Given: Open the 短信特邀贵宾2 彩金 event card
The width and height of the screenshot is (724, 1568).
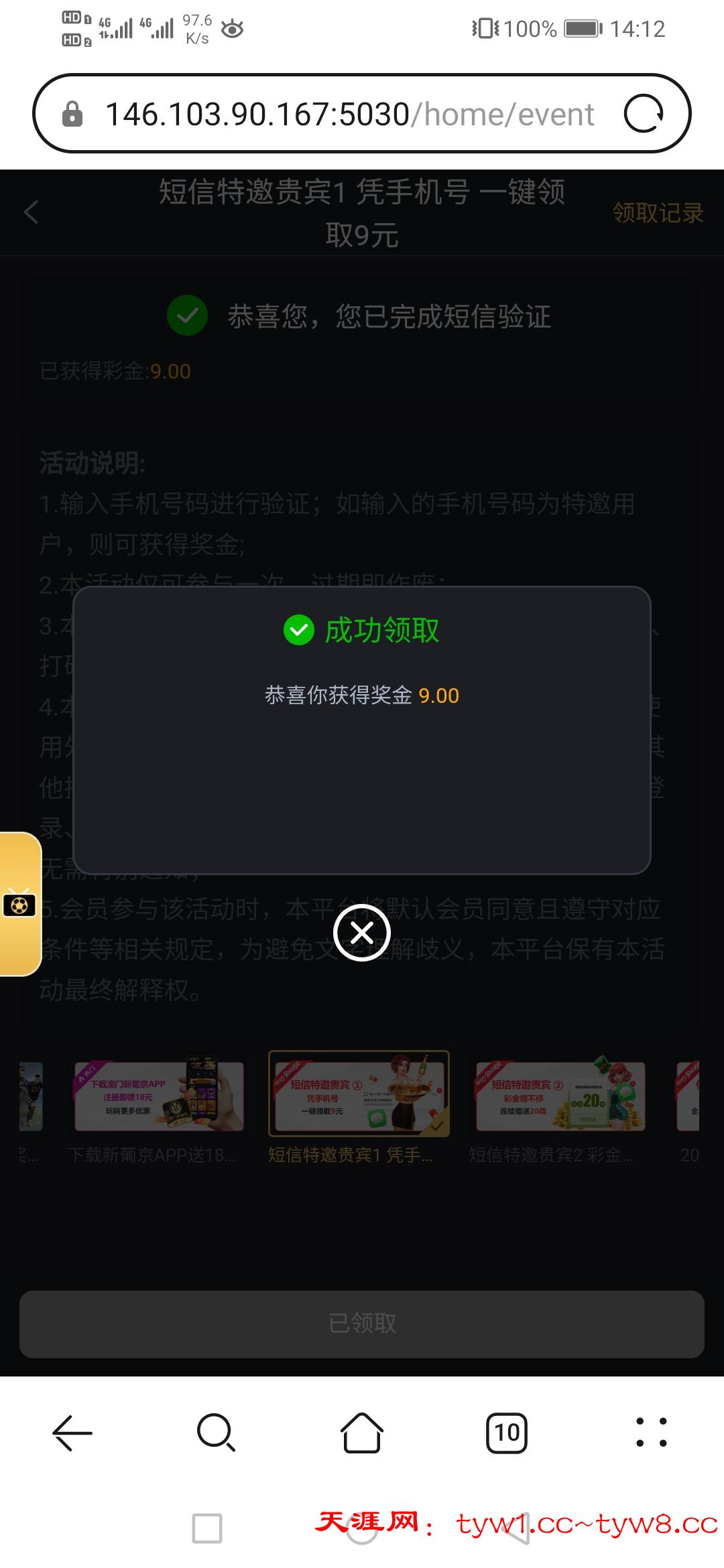Looking at the screenshot, I should tap(560, 1096).
